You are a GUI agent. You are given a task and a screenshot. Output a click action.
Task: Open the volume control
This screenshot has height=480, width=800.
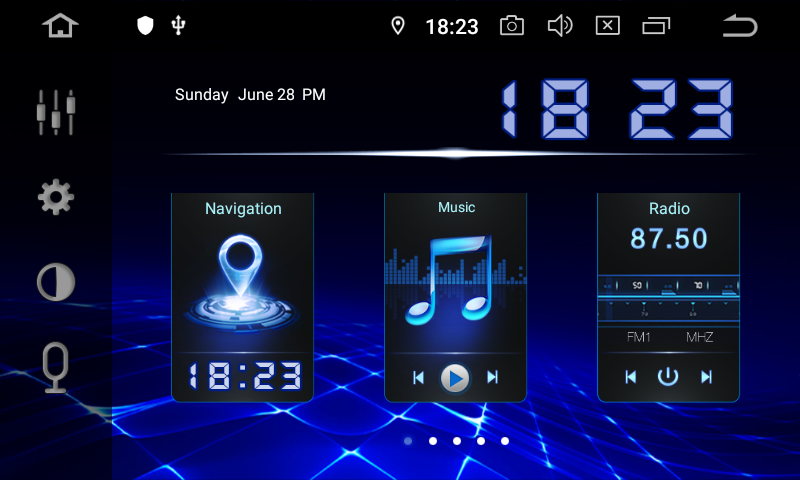[x=560, y=26]
